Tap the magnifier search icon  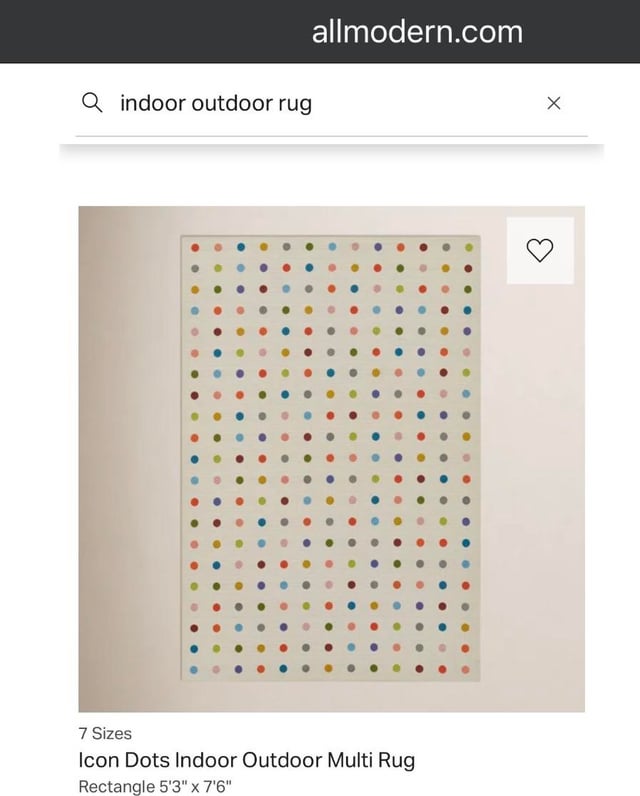92,103
